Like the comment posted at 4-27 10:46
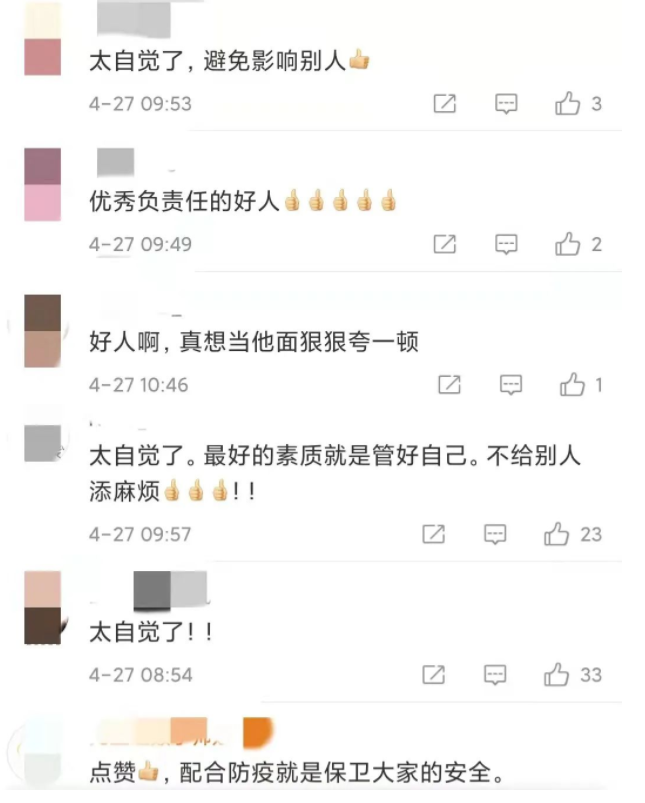This screenshot has height=803, width=645. tap(572, 385)
